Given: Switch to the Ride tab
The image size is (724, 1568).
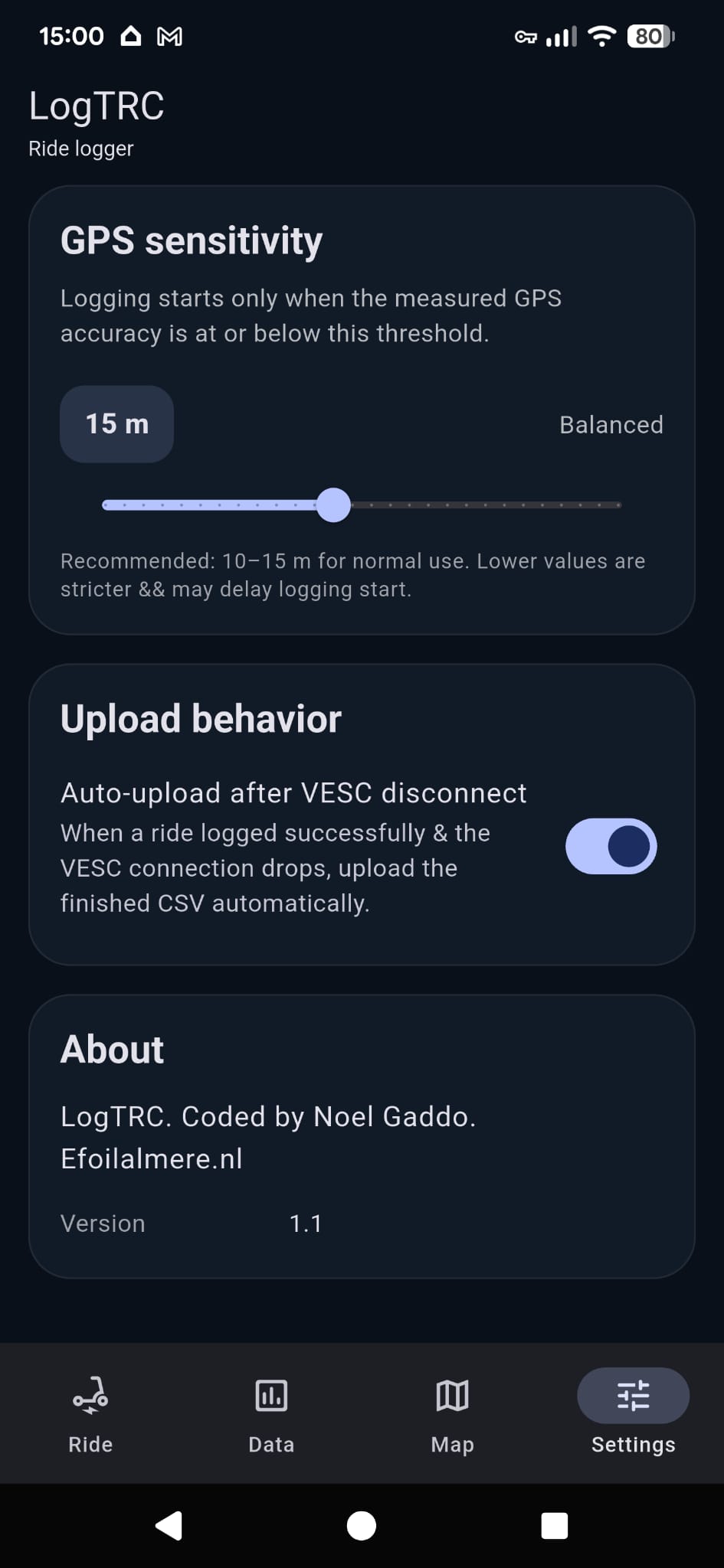Looking at the screenshot, I should [x=90, y=1413].
